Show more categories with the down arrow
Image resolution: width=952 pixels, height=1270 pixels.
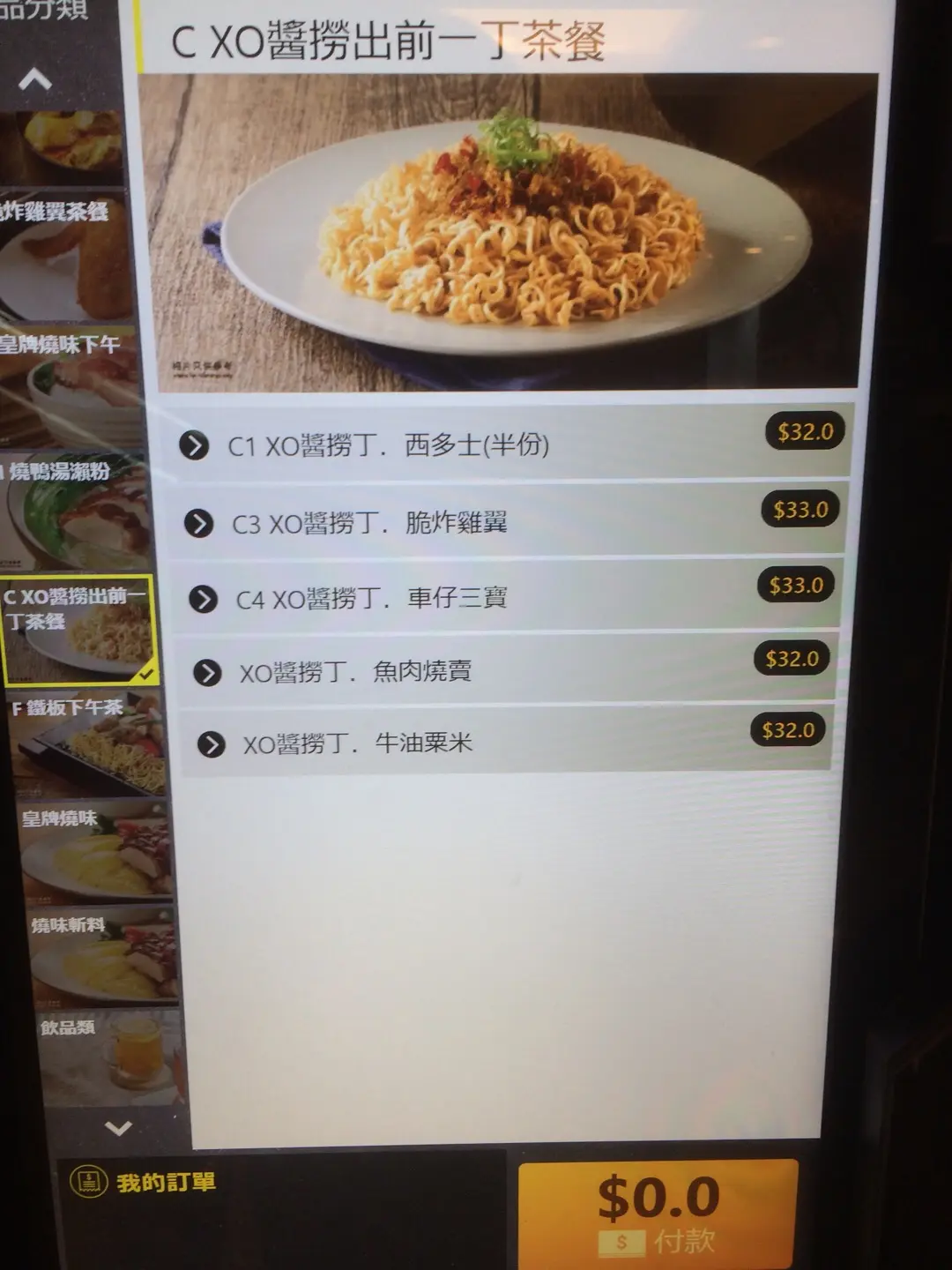(118, 1127)
